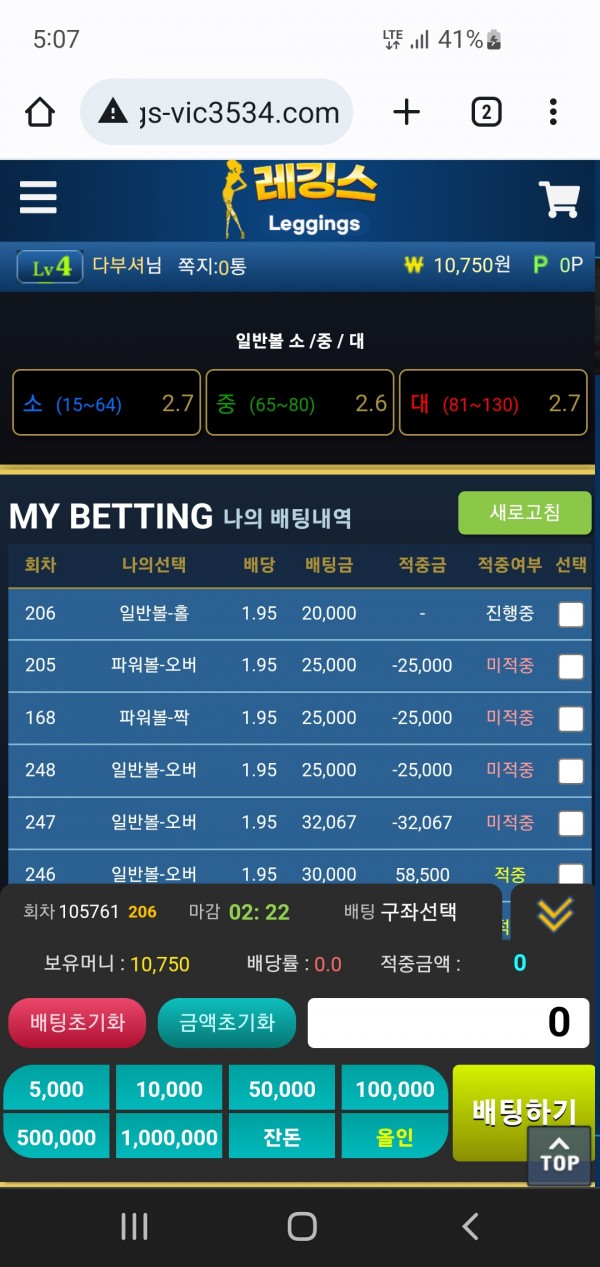Go back using the system back button
The height and width of the screenshot is (1267, 600).
(x=470, y=1226)
